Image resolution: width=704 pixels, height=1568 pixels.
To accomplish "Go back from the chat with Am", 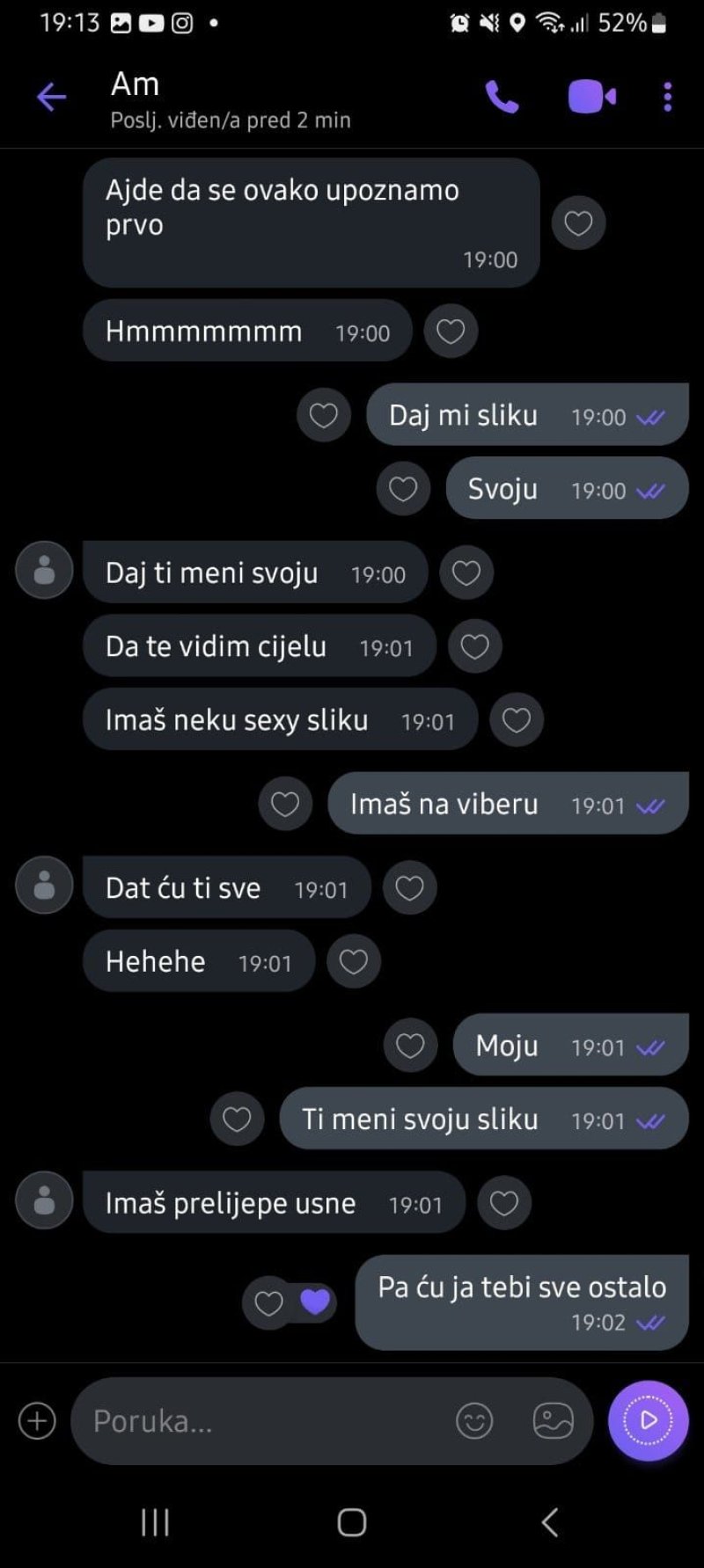I will tap(51, 97).
